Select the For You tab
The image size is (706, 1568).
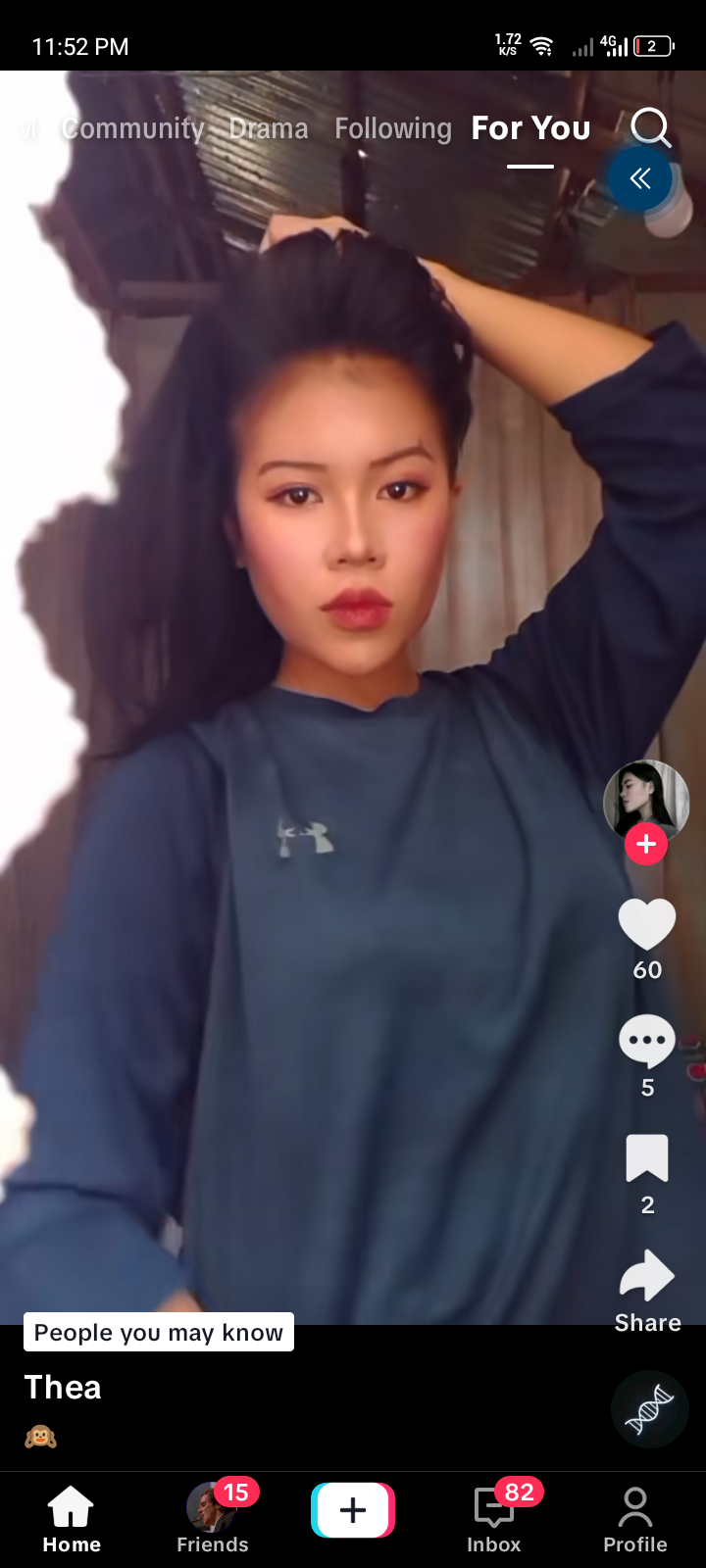click(x=530, y=128)
